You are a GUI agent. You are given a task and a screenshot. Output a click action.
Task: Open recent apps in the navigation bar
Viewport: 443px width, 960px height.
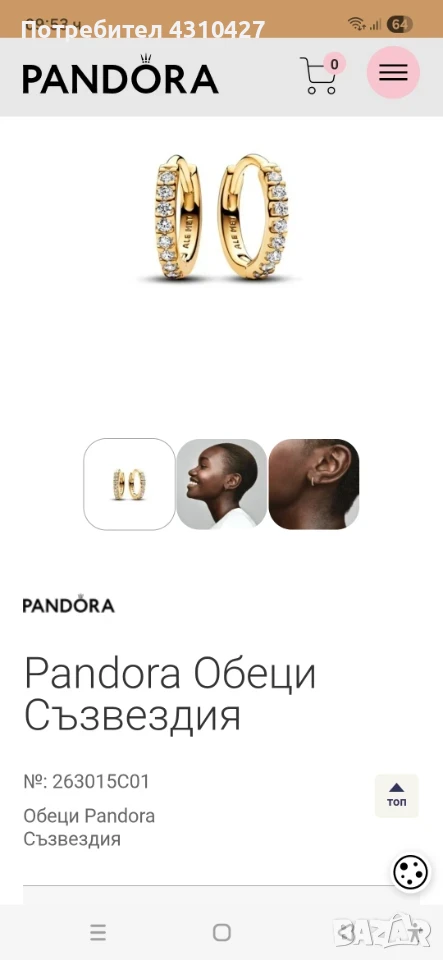(98, 932)
